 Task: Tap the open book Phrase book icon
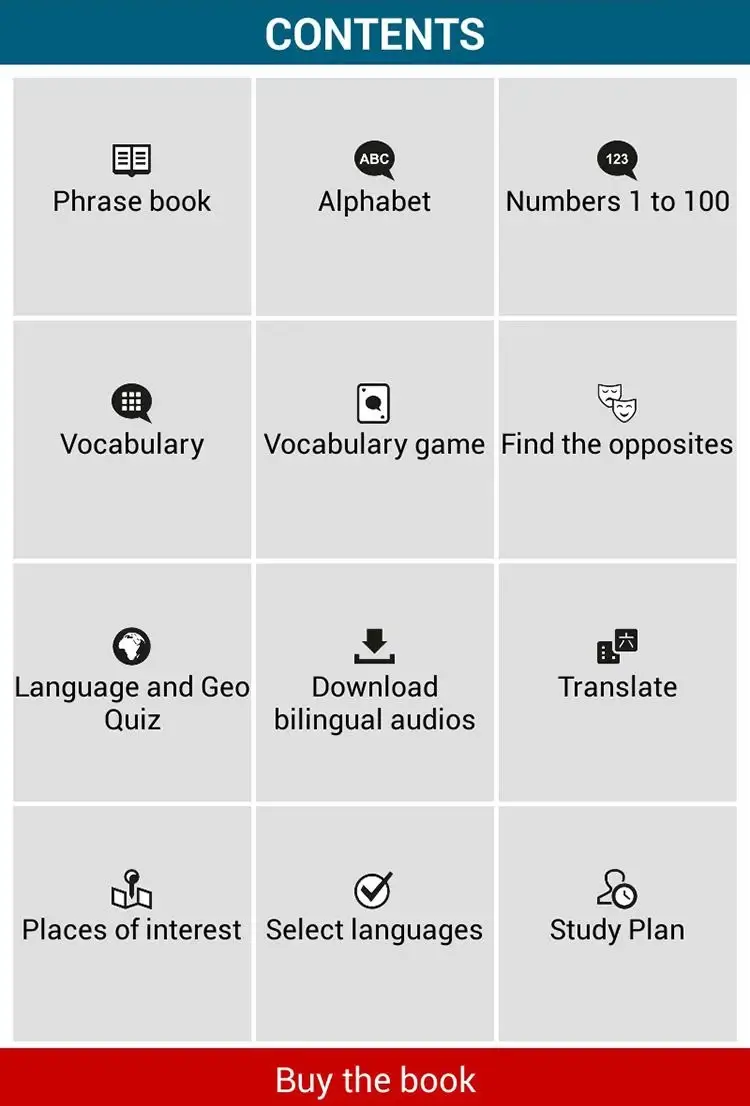coord(131,157)
